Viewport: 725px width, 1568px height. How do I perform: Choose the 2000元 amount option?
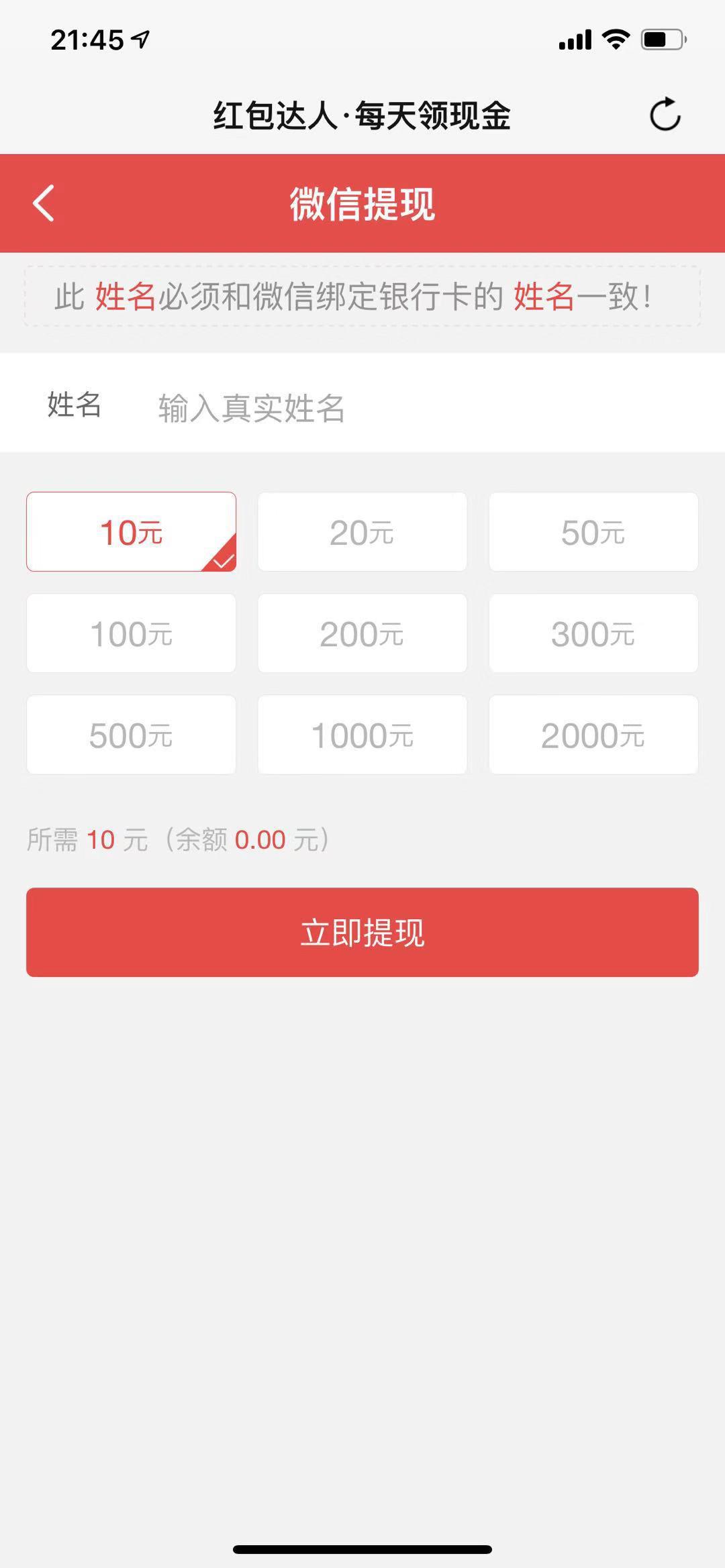(x=593, y=735)
